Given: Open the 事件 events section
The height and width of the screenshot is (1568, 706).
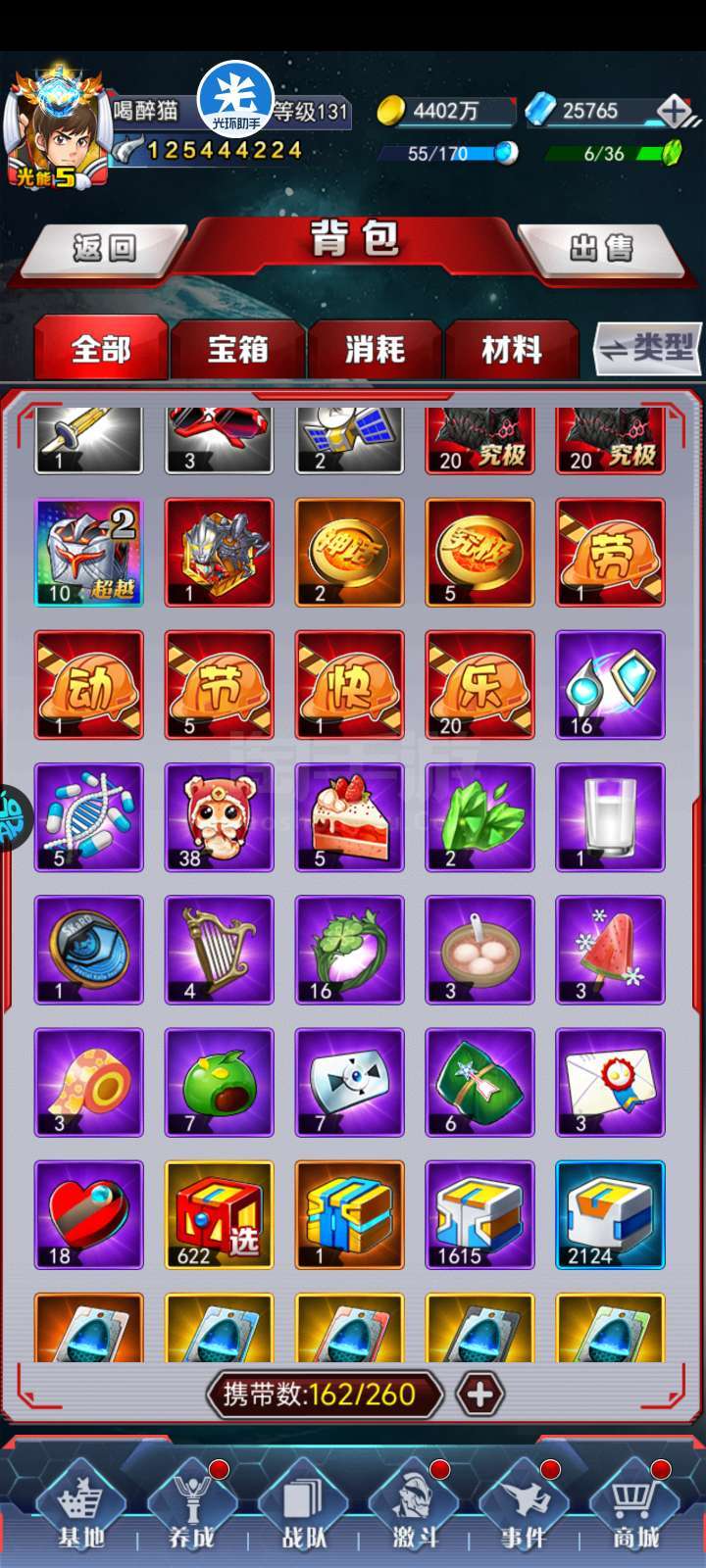Looking at the screenshot, I should (x=524, y=1510).
